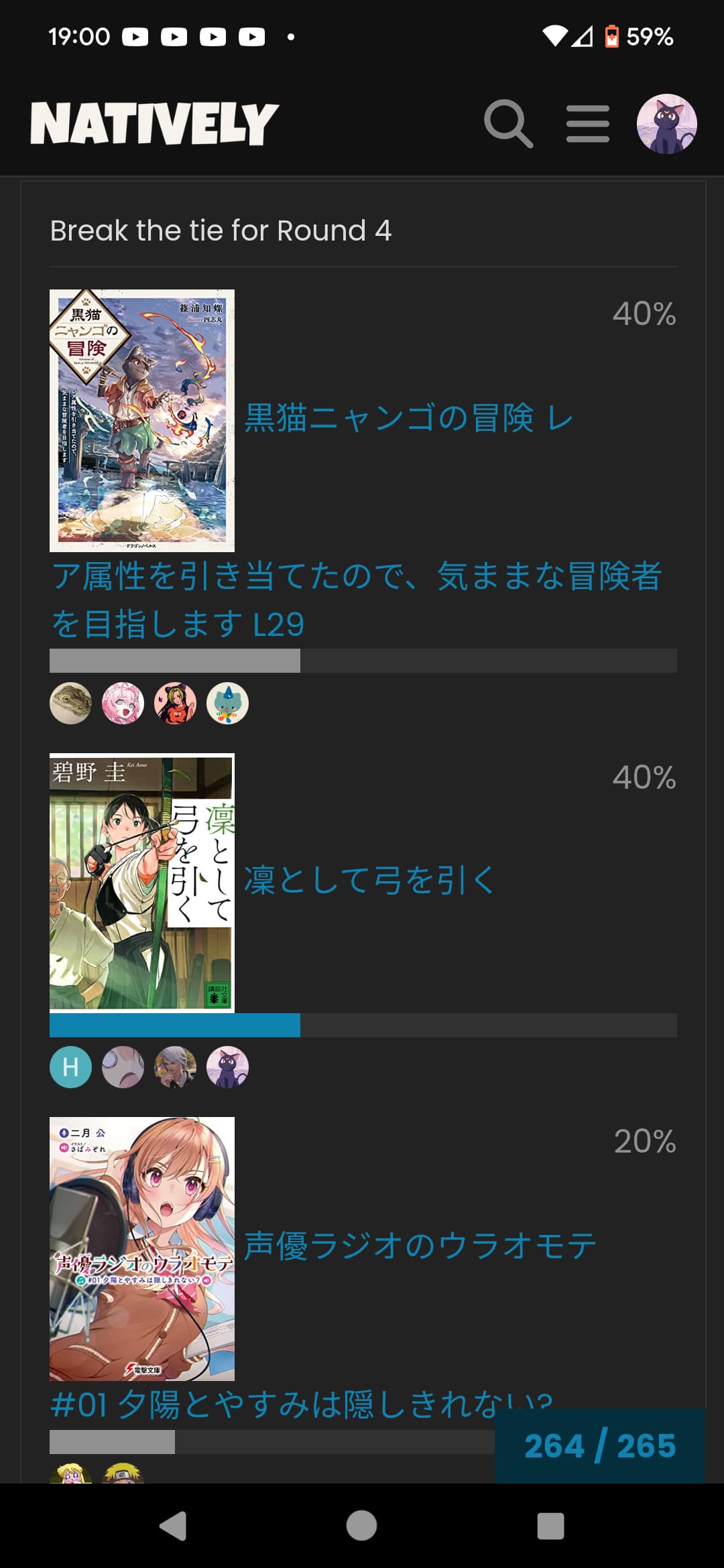Open the hamburger menu
This screenshot has width=724, height=1568.
(587, 124)
